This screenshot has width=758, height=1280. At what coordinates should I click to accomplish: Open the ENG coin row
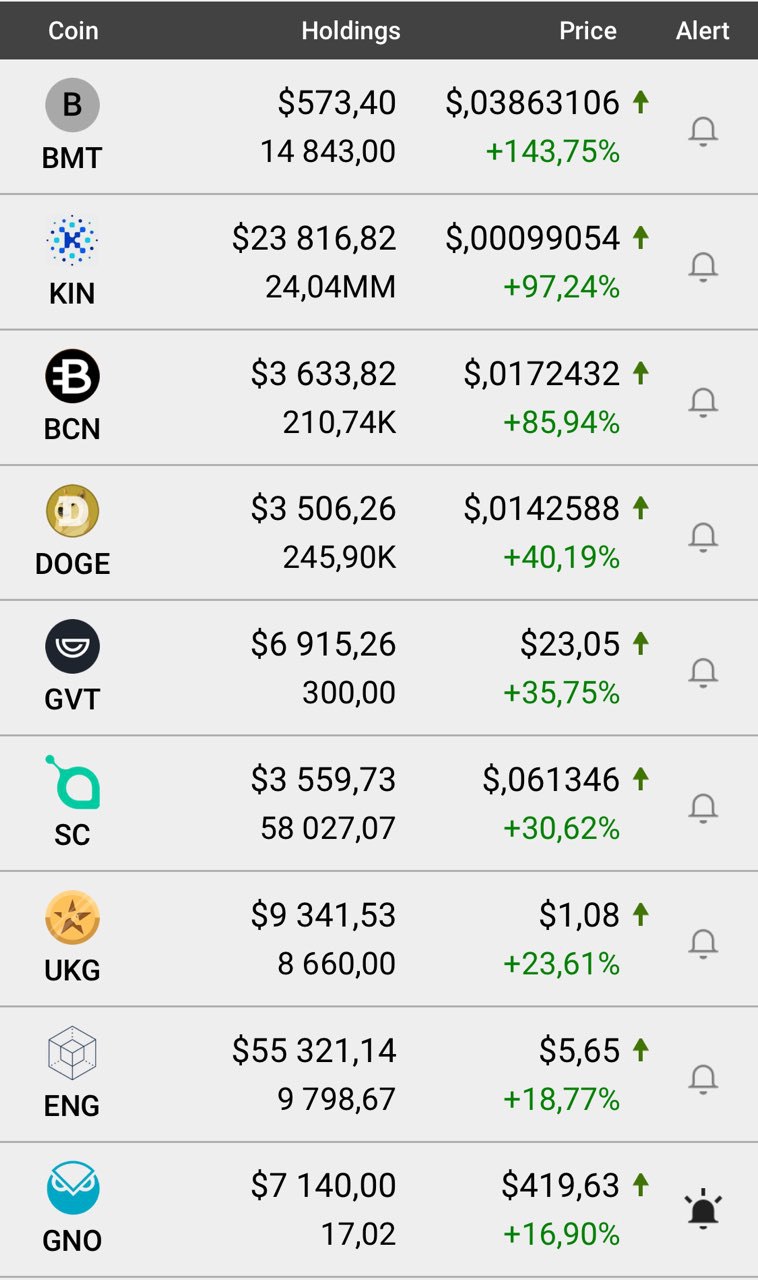pyautogui.click(x=379, y=1075)
